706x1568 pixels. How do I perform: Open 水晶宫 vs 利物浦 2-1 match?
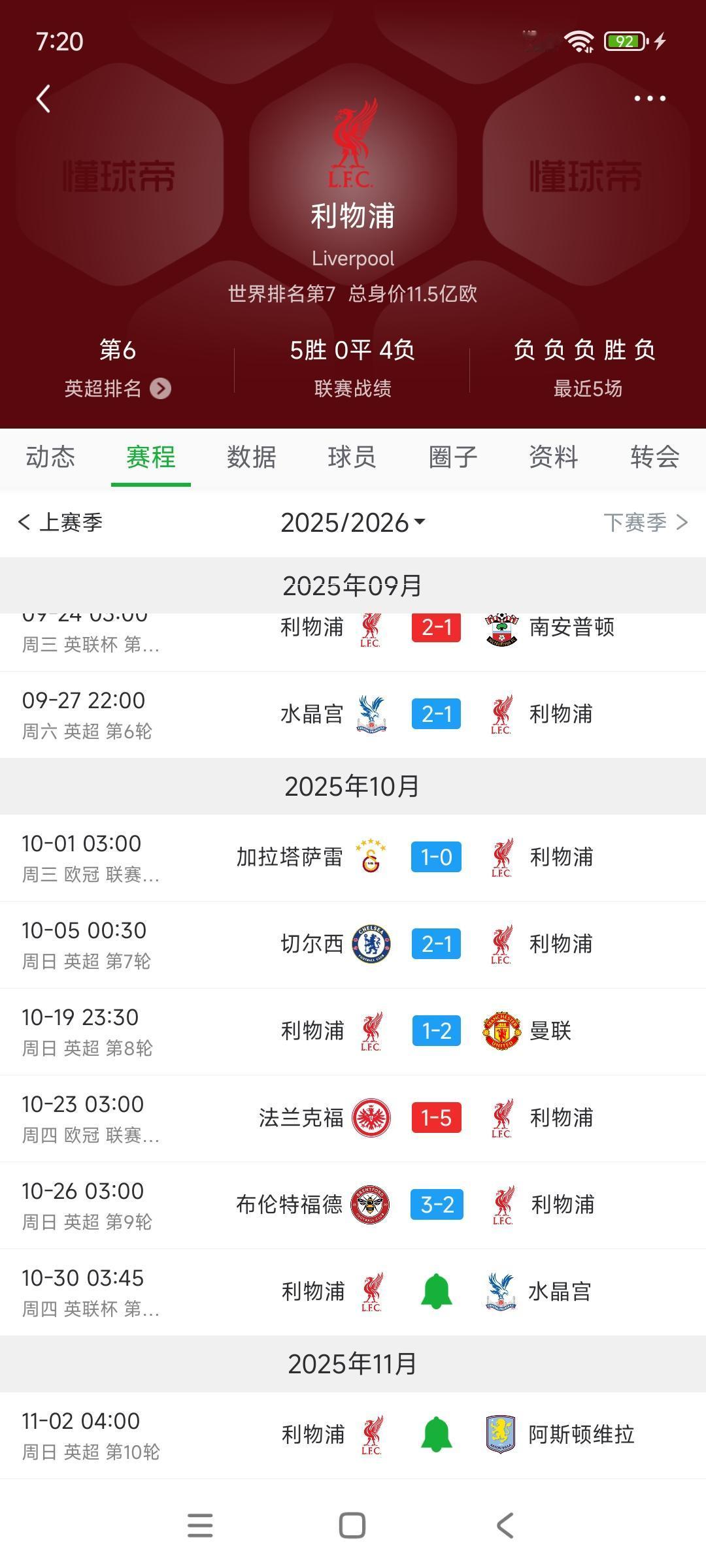coord(436,714)
